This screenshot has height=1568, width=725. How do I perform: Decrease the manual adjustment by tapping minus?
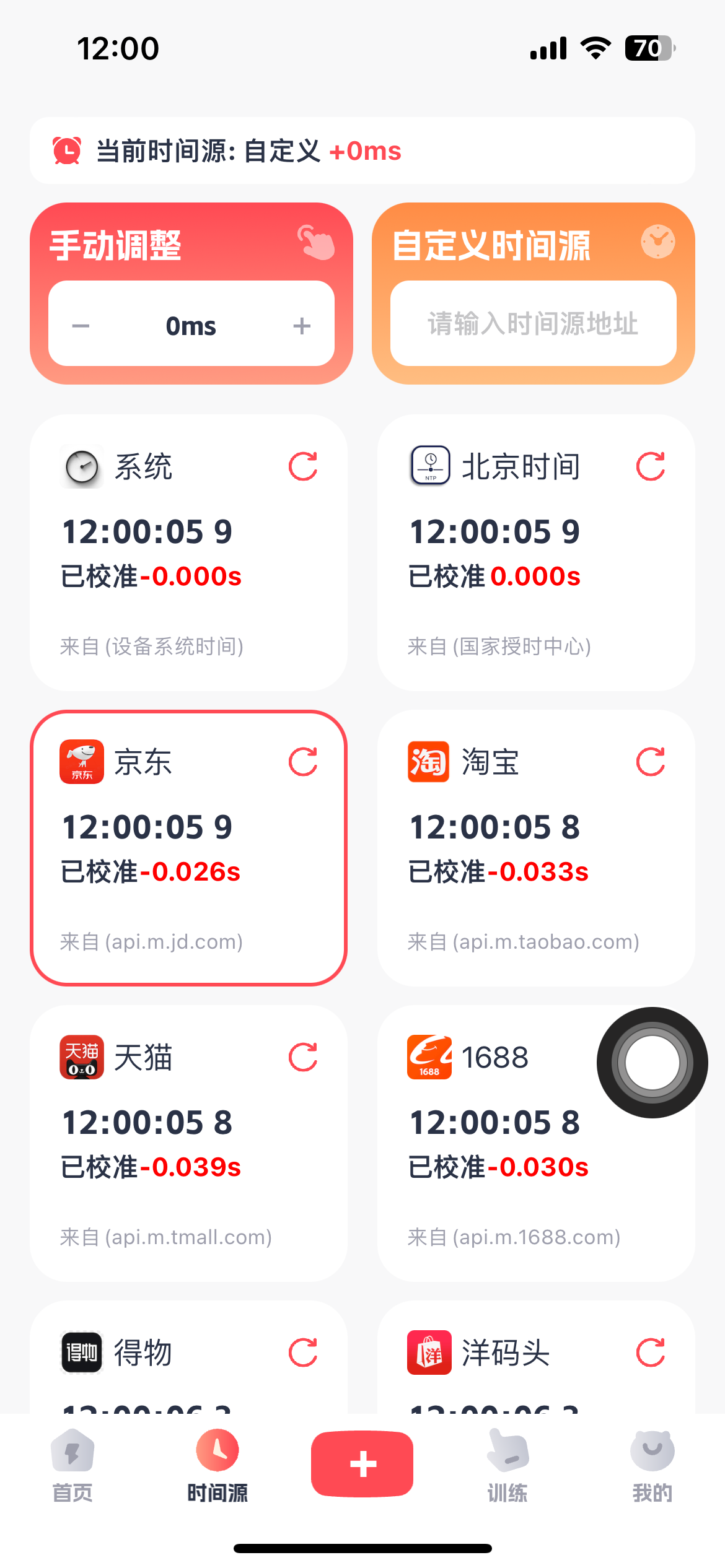pyautogui.click(x=81, y=326)
